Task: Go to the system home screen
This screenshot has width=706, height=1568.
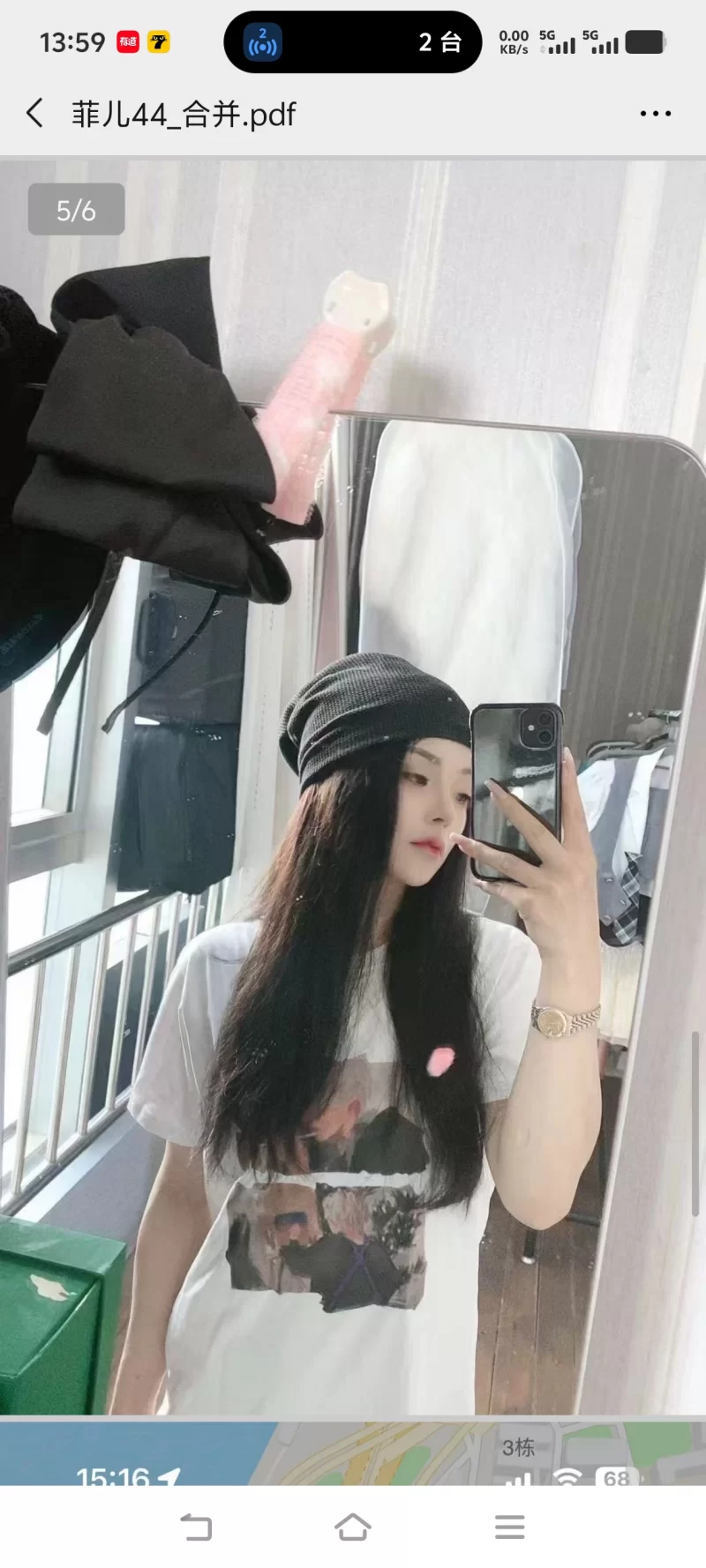Action: pyautogui.click(x=353, y=1527)
